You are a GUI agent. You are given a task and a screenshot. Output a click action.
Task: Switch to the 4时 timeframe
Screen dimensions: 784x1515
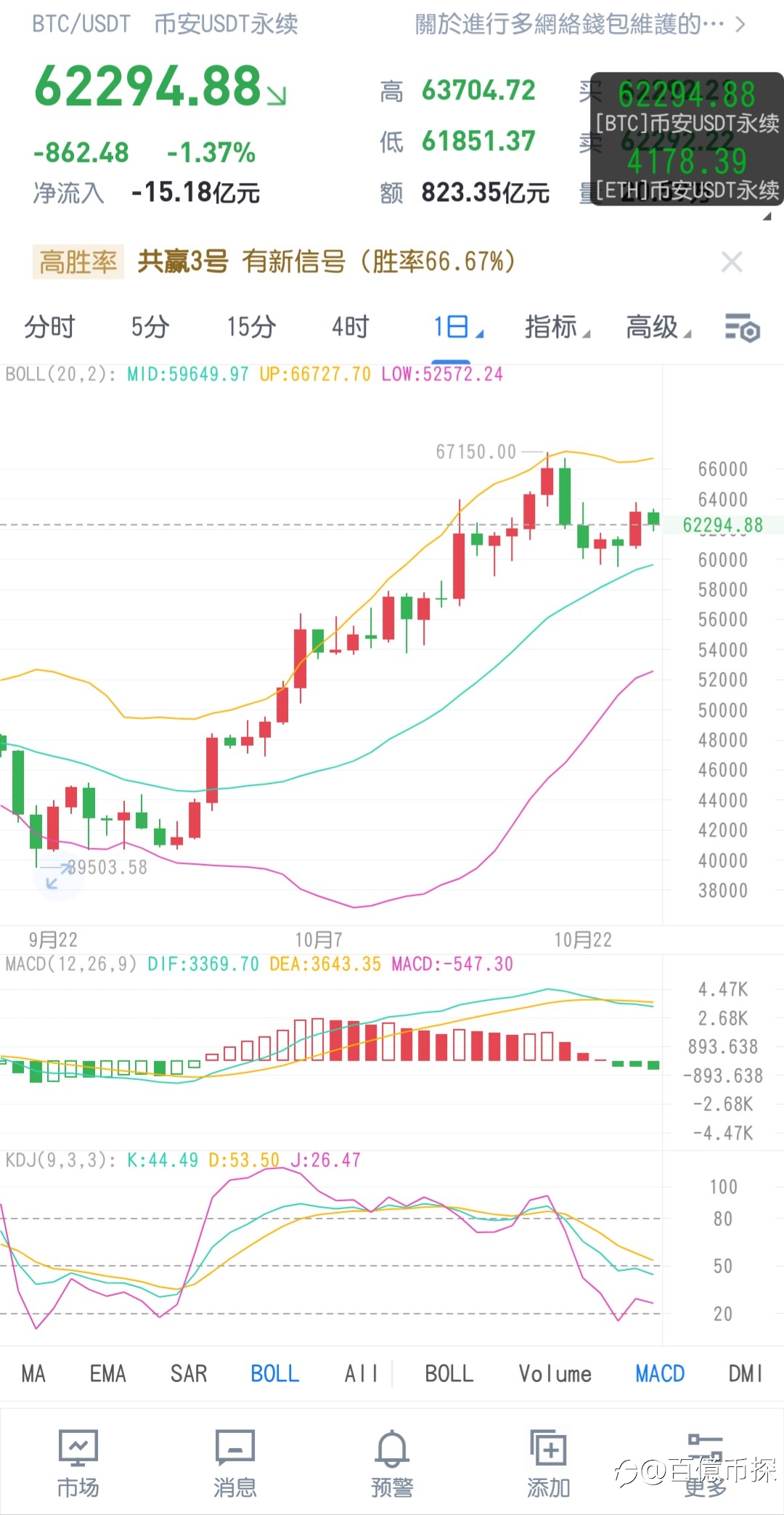coord(351,327)
